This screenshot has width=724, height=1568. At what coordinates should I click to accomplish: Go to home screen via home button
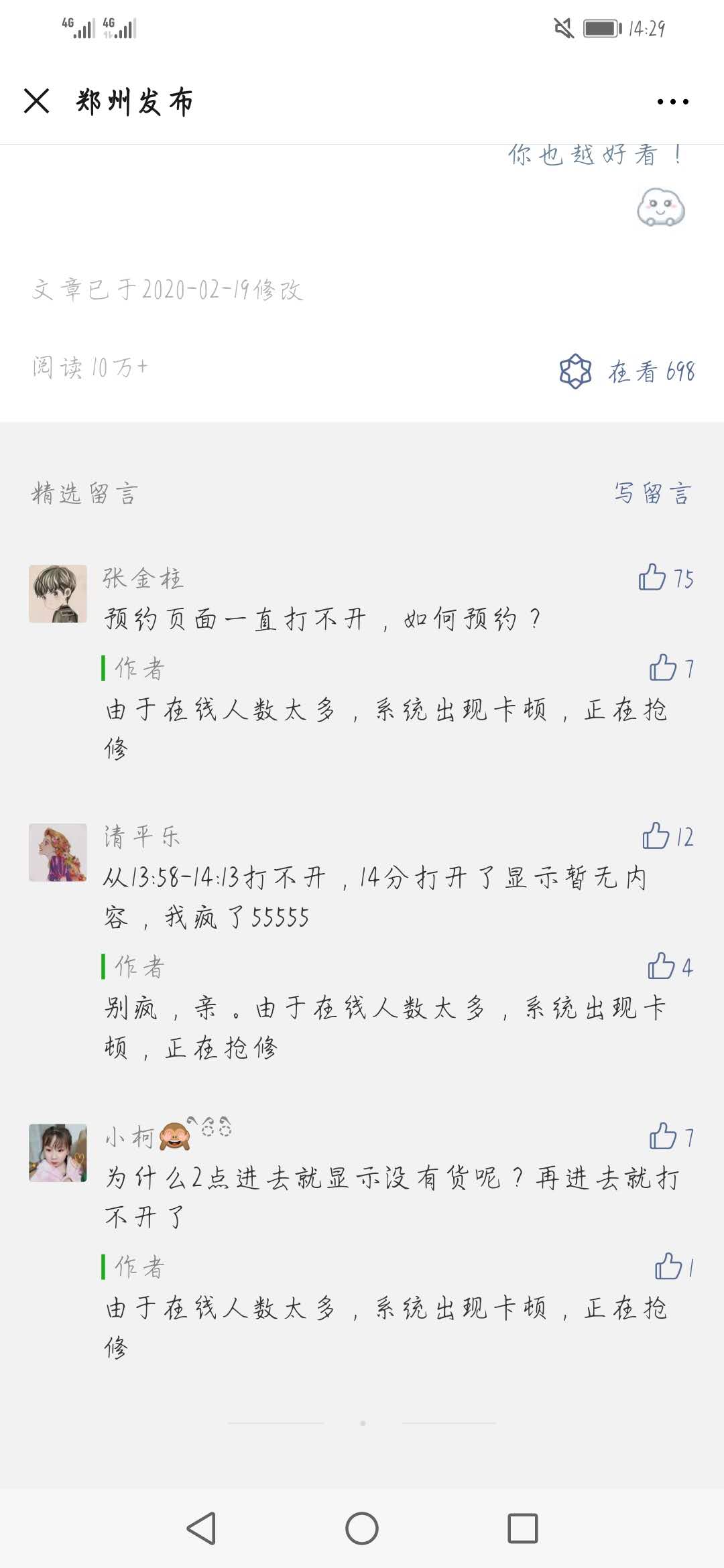coord(362,1528)
